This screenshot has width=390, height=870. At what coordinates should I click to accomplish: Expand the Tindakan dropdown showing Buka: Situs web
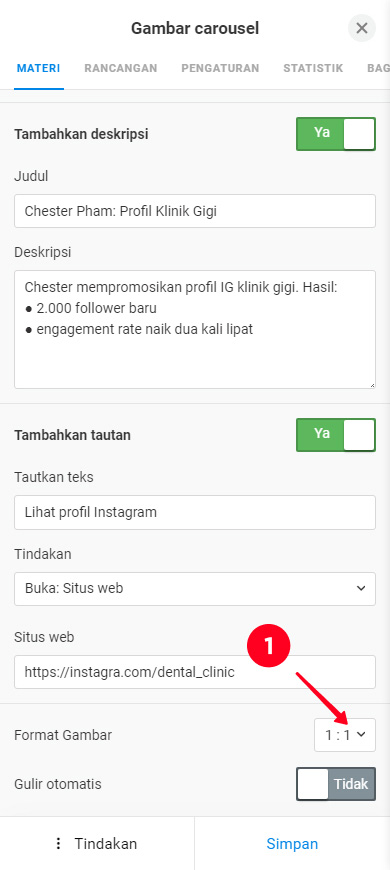tap(195, 589)
